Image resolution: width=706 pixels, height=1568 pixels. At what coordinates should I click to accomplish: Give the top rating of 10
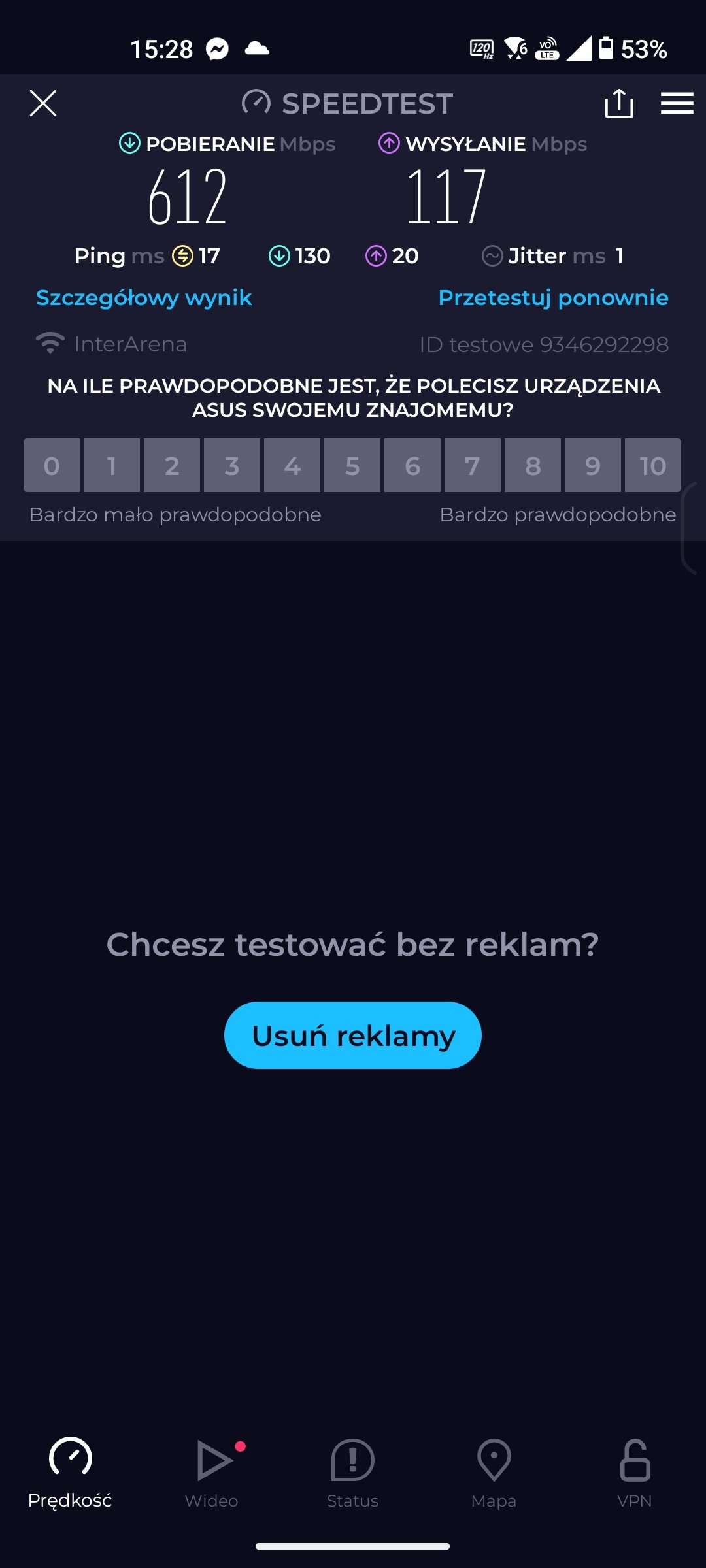(x=653, y=465)
